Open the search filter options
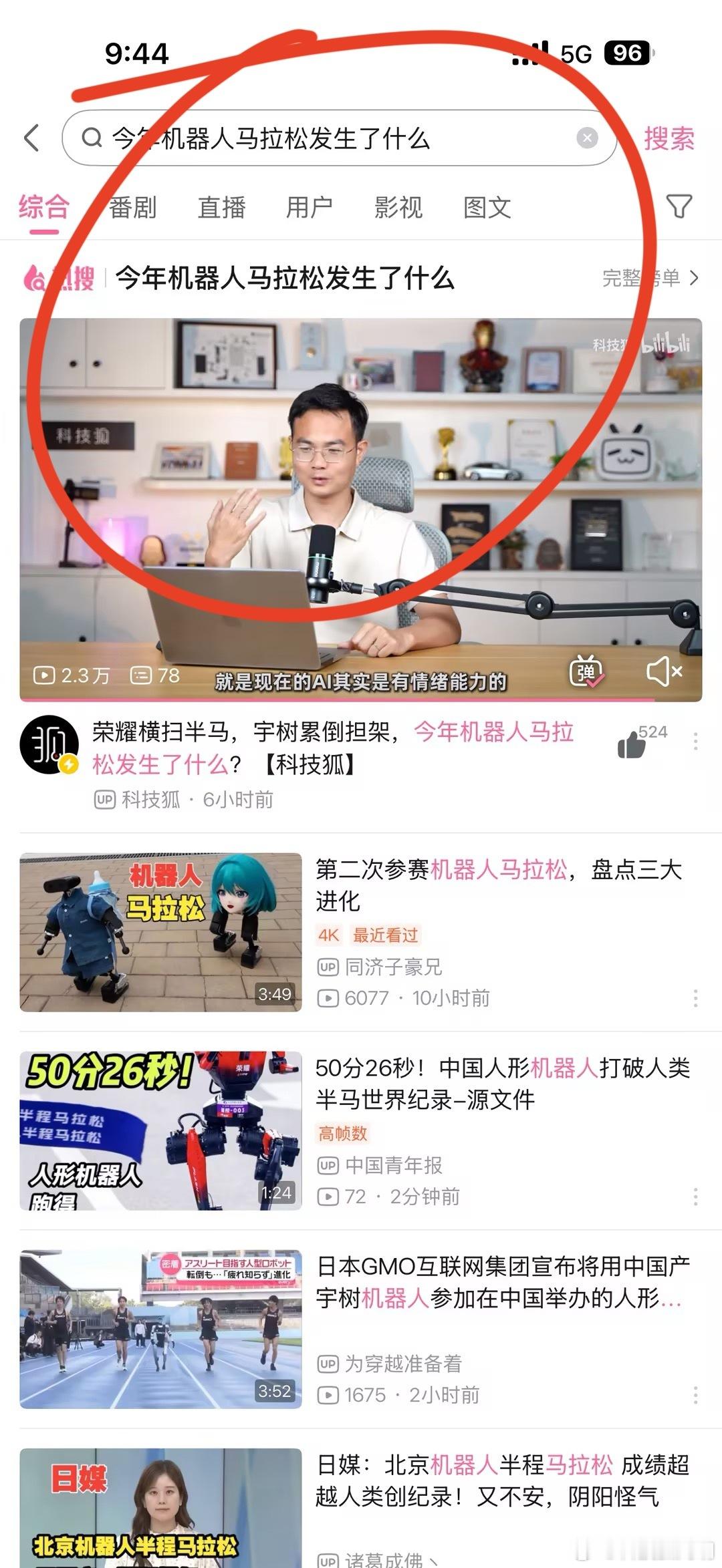Viewport: 722px width, 1568px height. click(680, 208)
